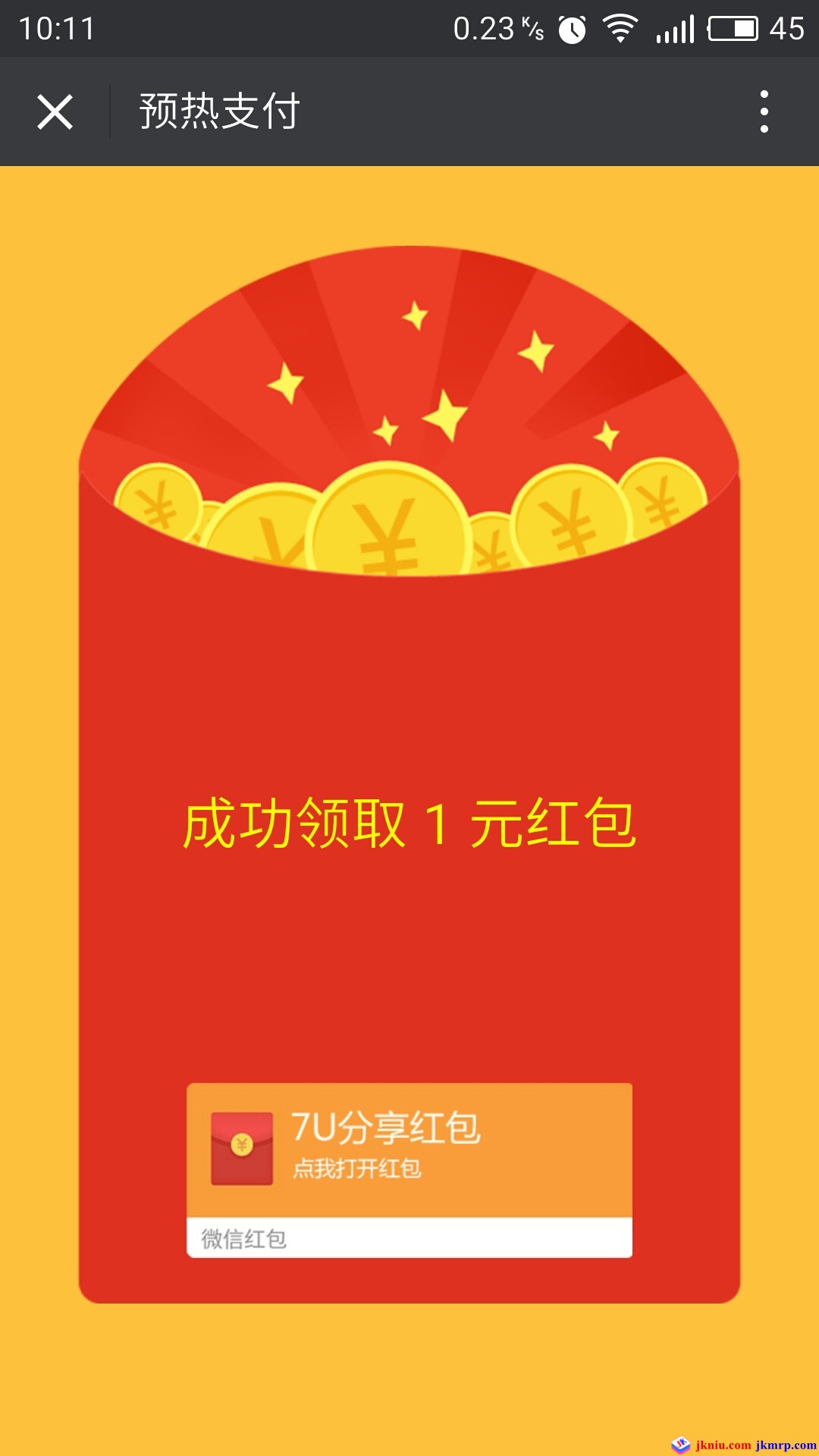
Task: Close the 预热支付 page
Action: pyautogui.click(x=55, y=112)
